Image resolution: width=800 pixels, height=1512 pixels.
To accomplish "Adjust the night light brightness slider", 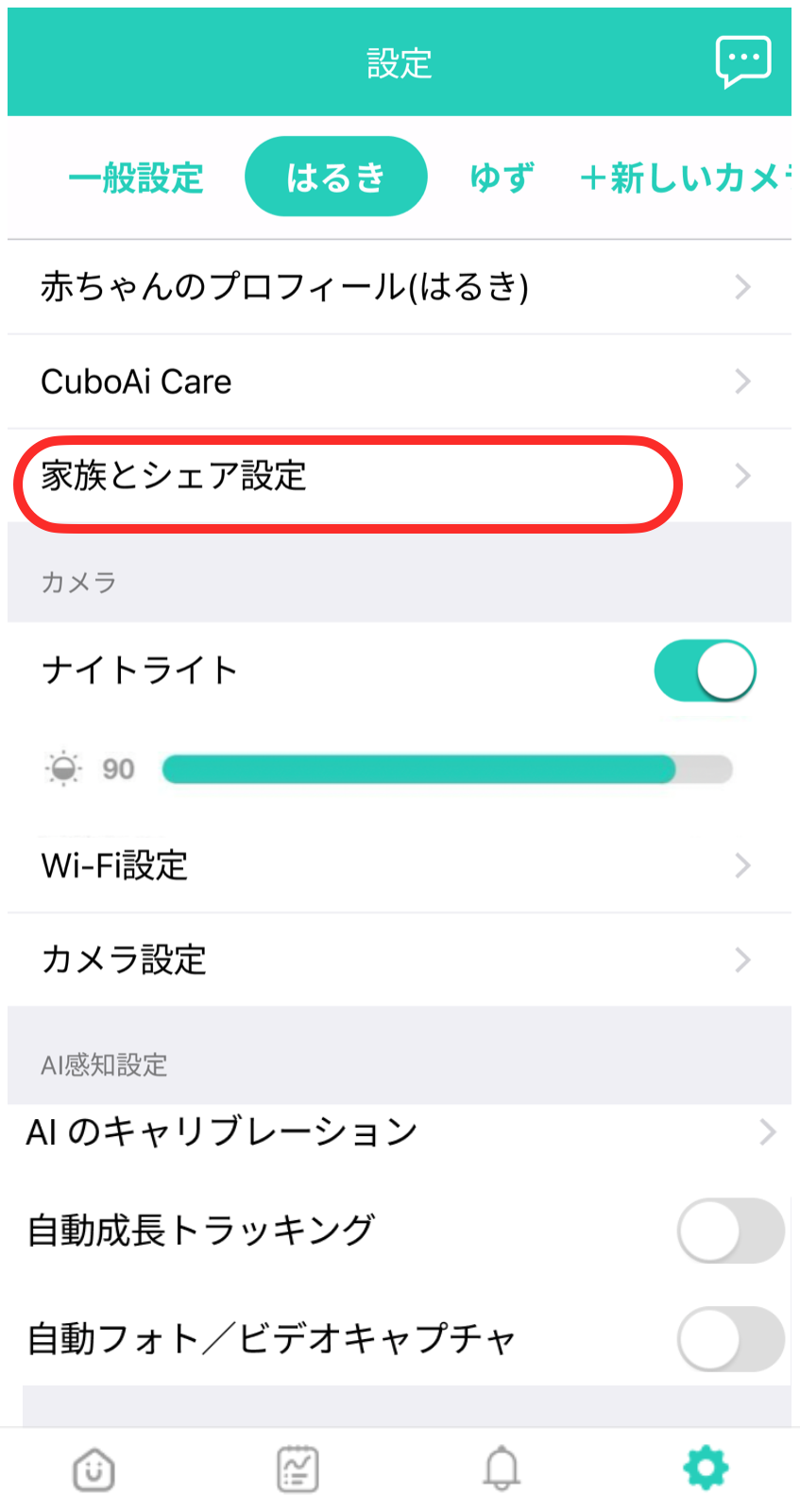I will (x=446, y=770).
